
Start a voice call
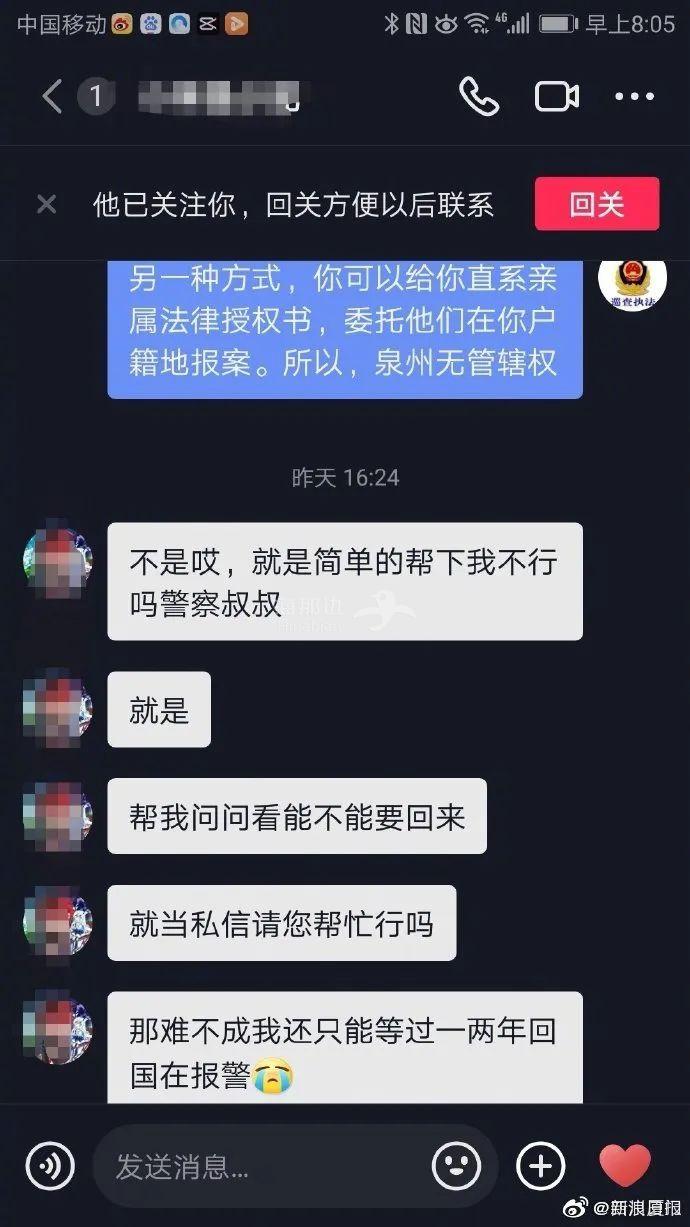[x=479, y=96]
